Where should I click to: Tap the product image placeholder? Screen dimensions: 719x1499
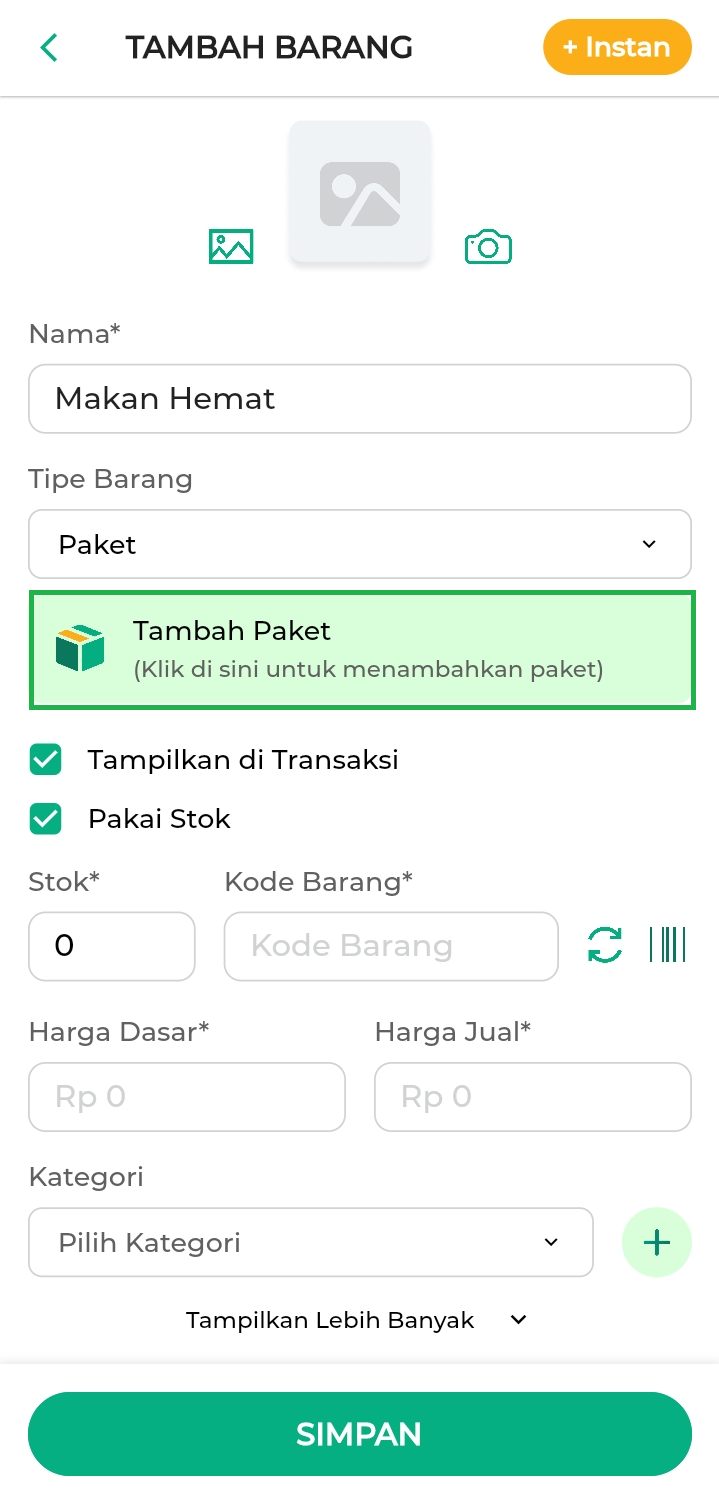tap(360, 192)
